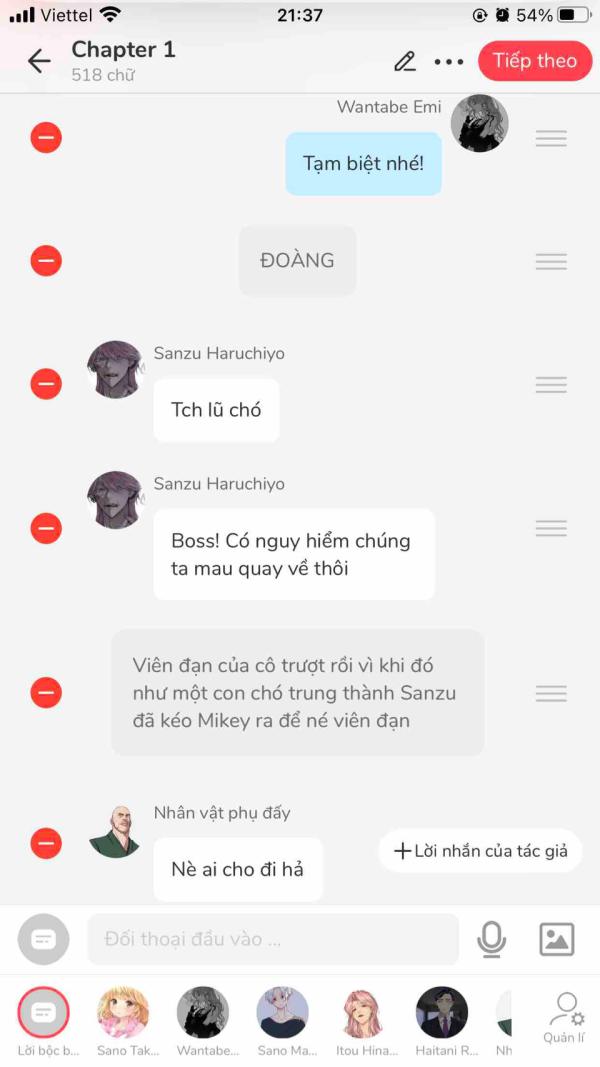Screen dimensions: 600x1067
Task: Insert an image with the picture icon
Action: [556, 939]
